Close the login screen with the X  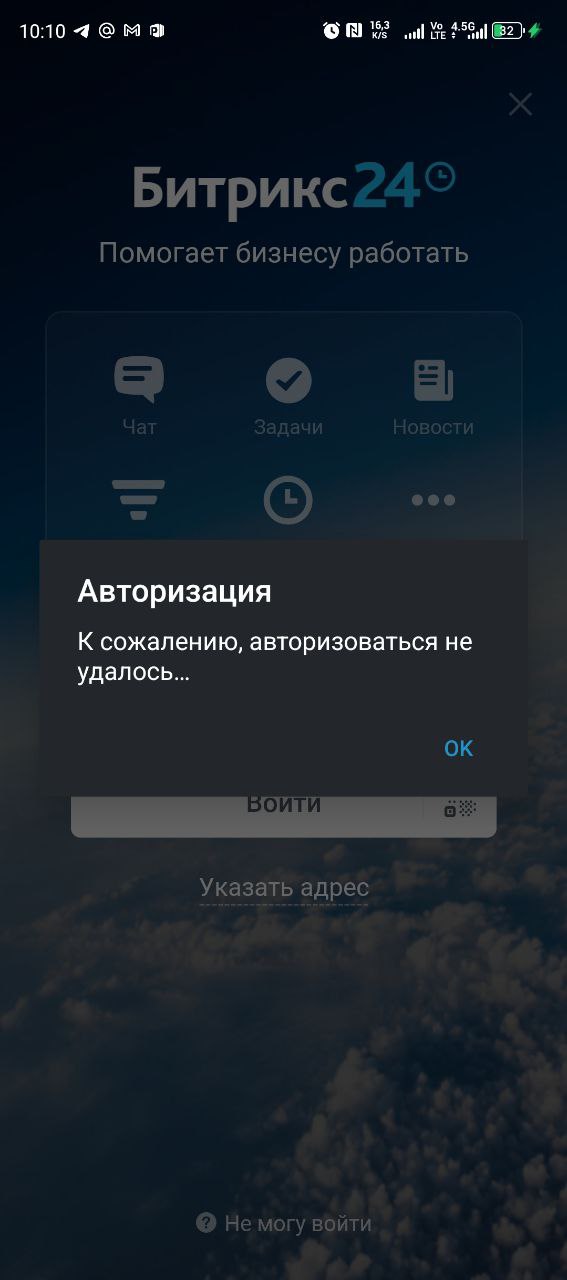520,104
